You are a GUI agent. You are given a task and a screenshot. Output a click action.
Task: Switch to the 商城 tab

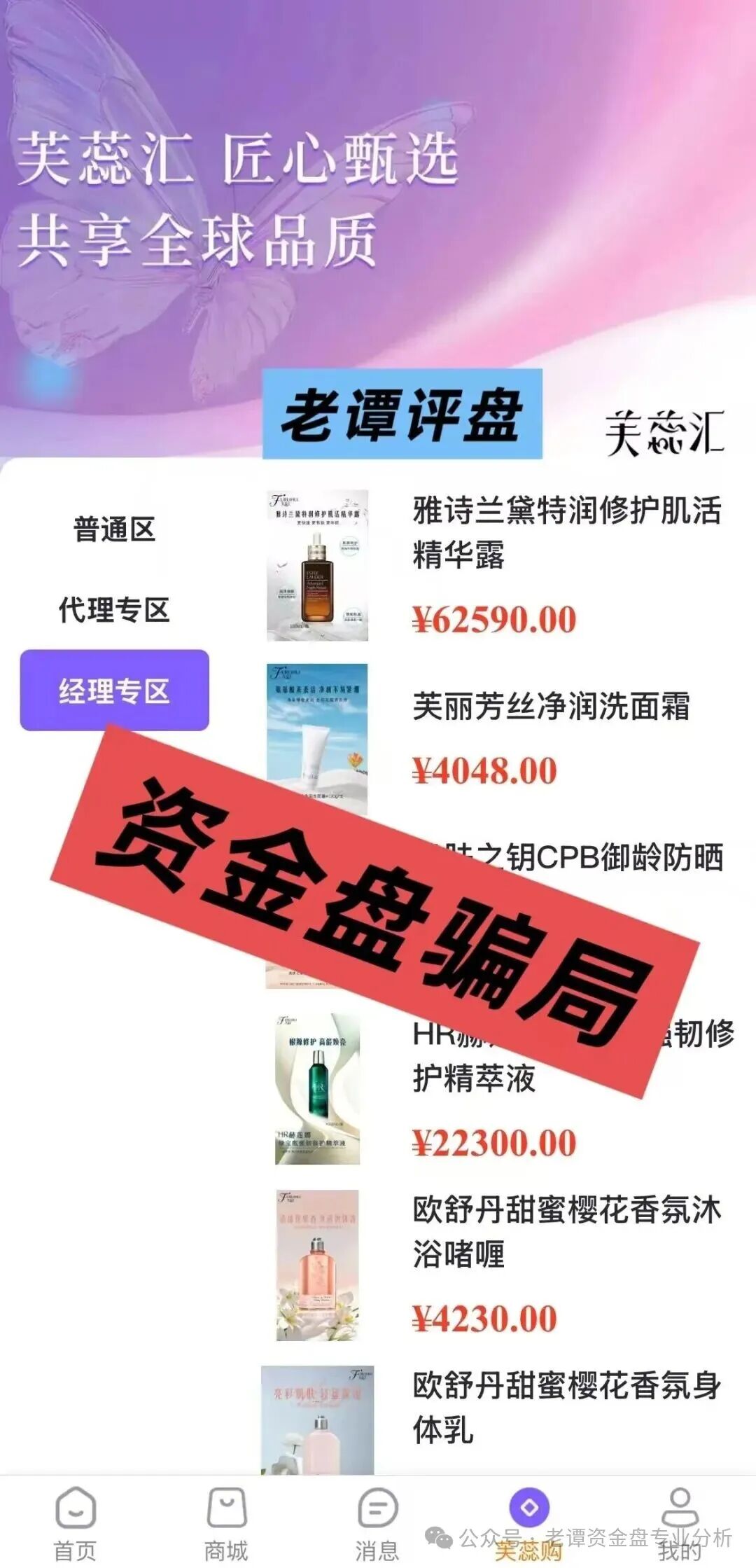click(x=226, y=1524)
